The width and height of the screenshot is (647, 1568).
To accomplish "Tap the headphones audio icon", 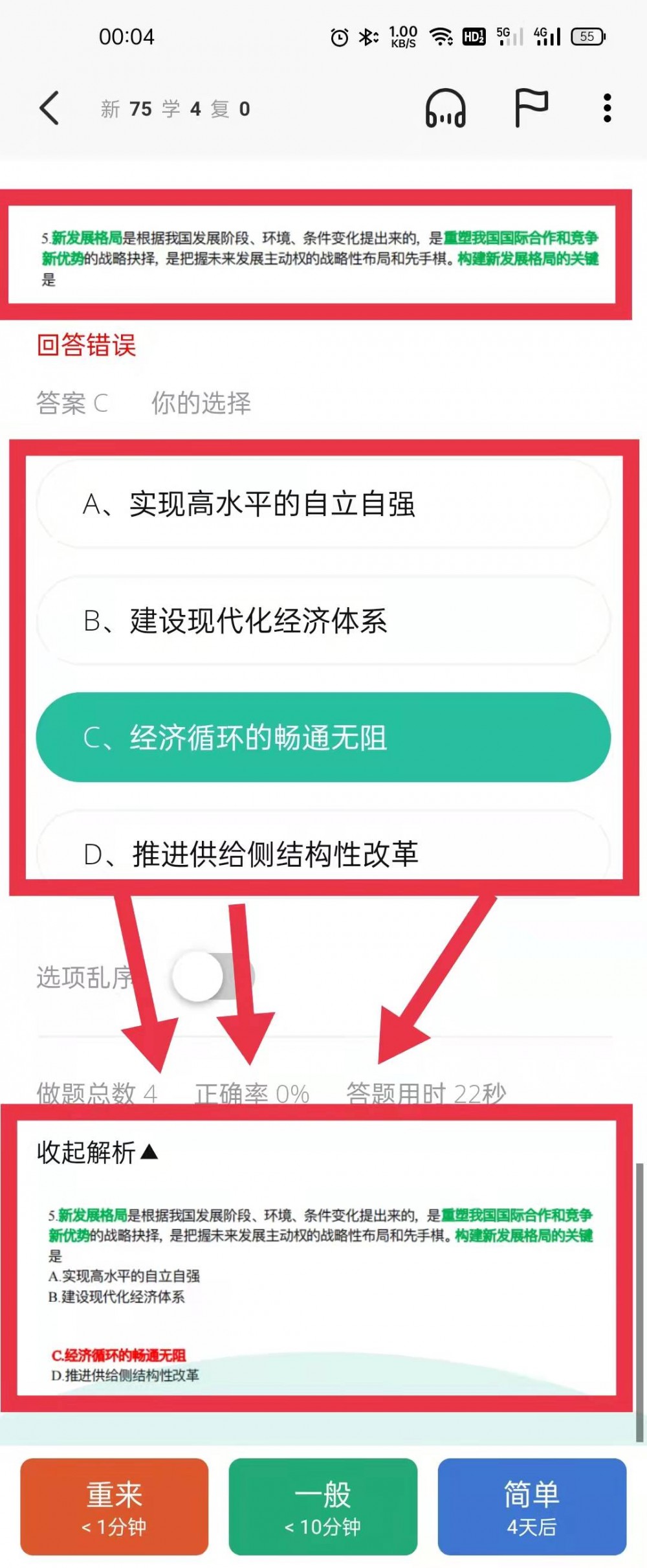I will [445, 107].
